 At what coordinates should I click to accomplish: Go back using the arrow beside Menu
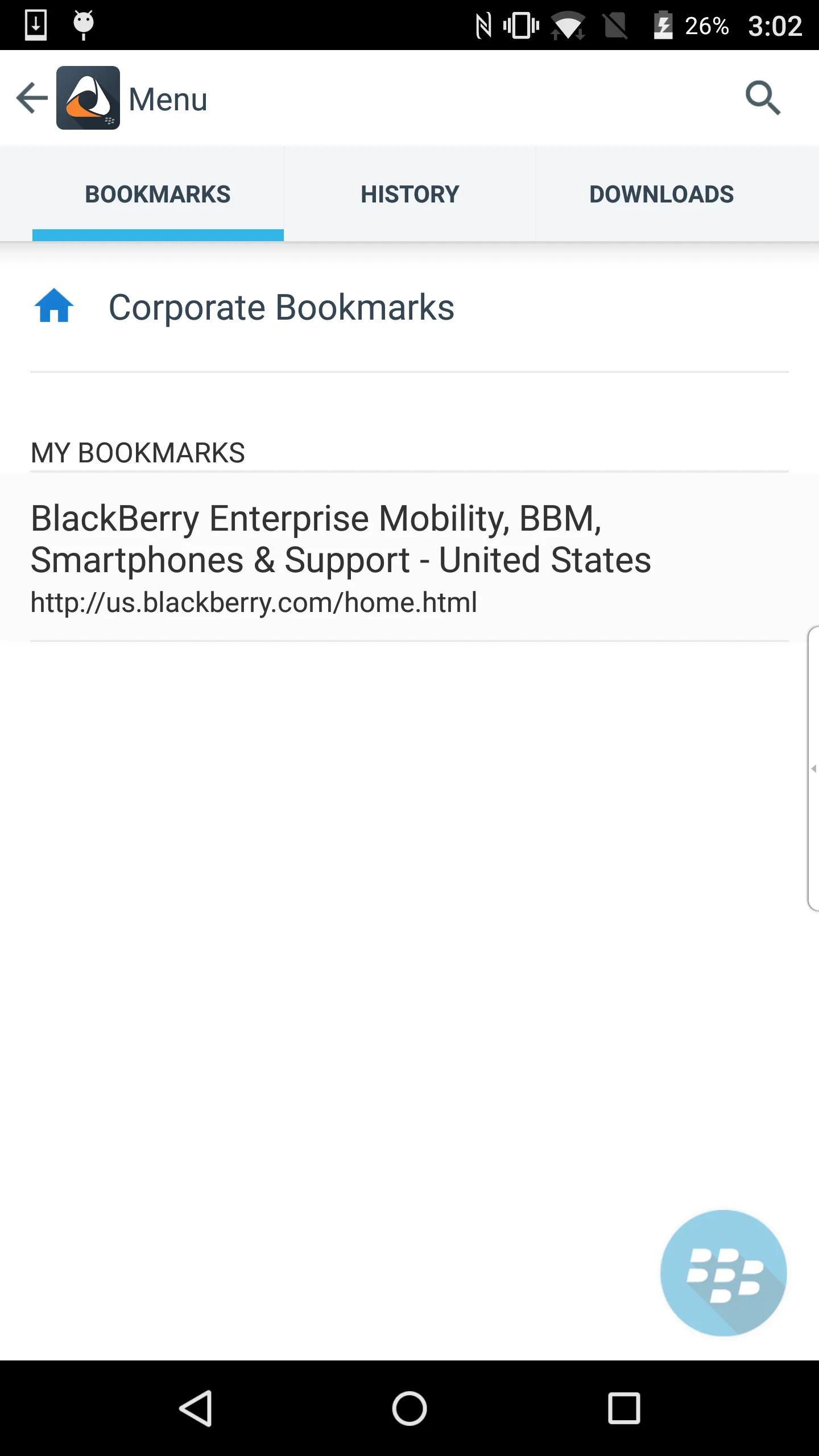pyautogui.click(x=32, y=98)
